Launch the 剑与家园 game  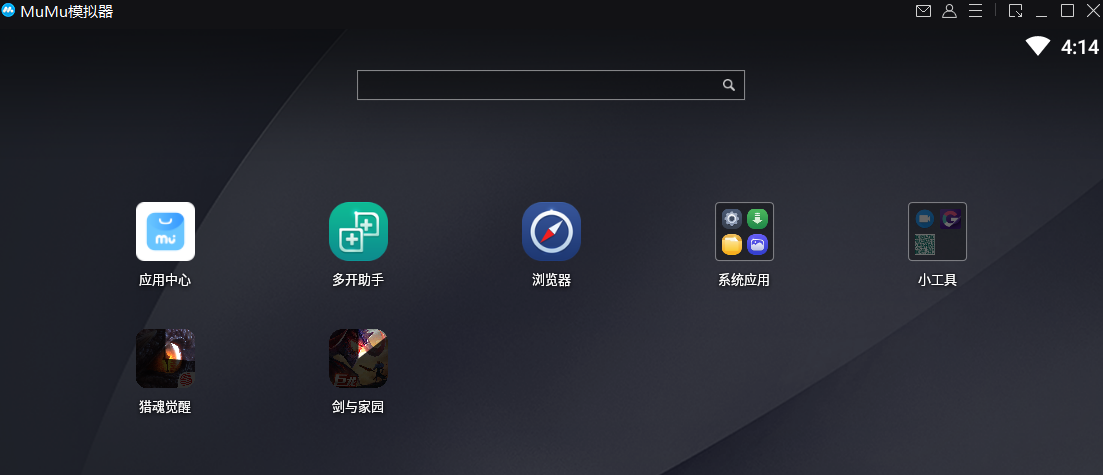click(358, 359)
